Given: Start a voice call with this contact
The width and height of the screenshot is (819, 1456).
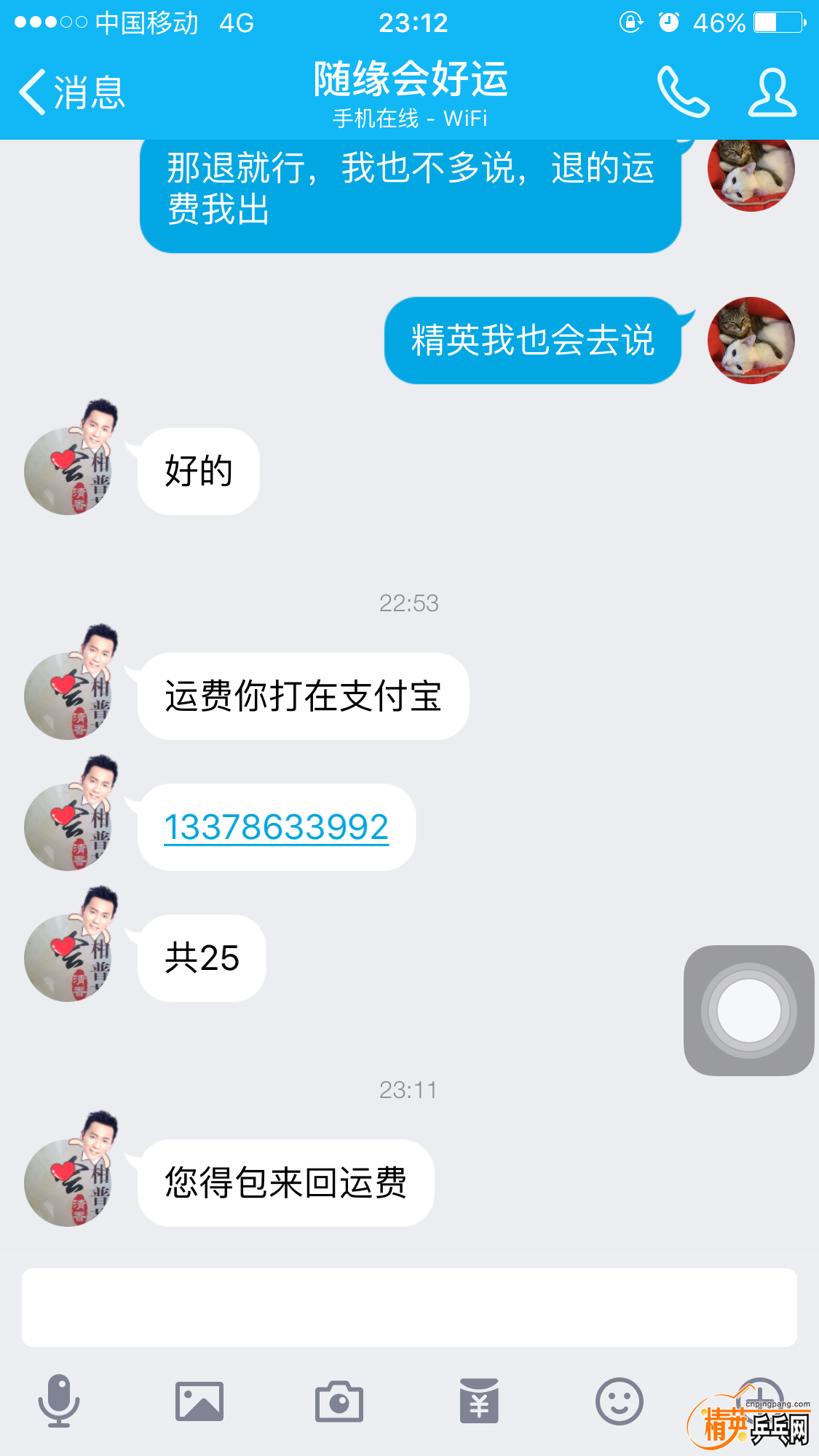Looking at the screenshot, I should [x=682, y=92].
